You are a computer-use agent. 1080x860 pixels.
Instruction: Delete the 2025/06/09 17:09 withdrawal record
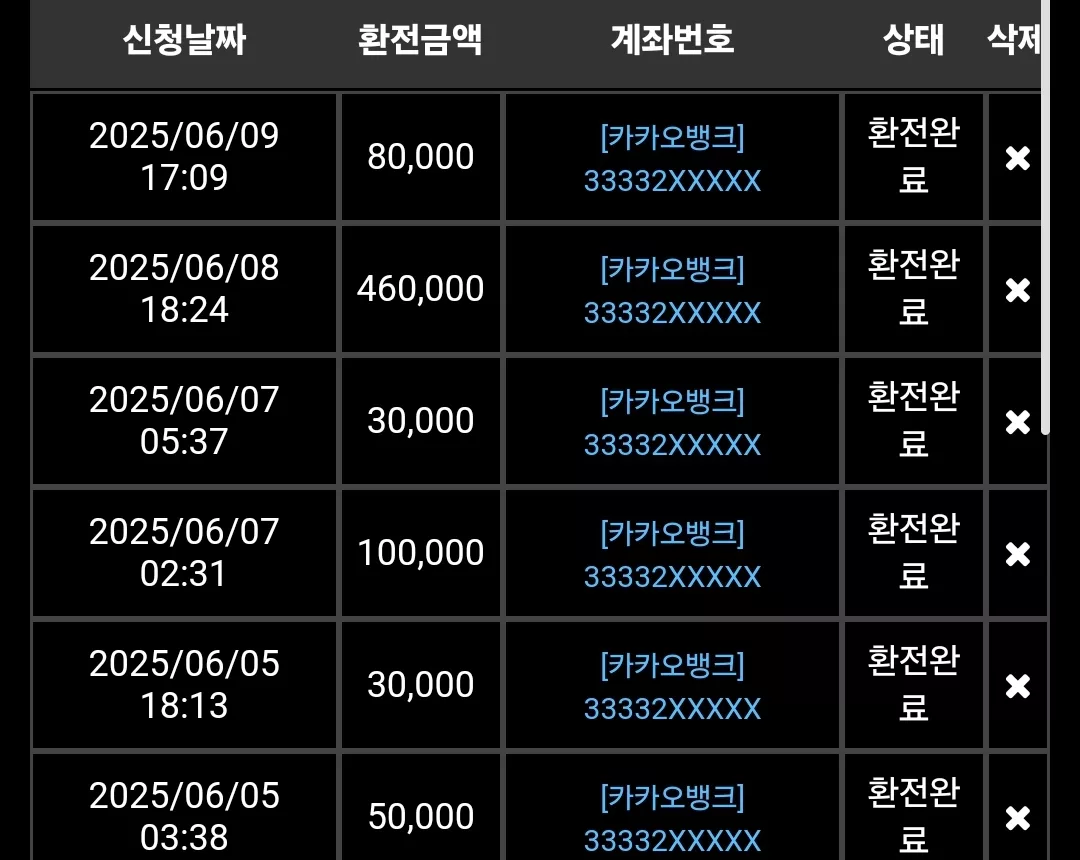(1017, 158)
